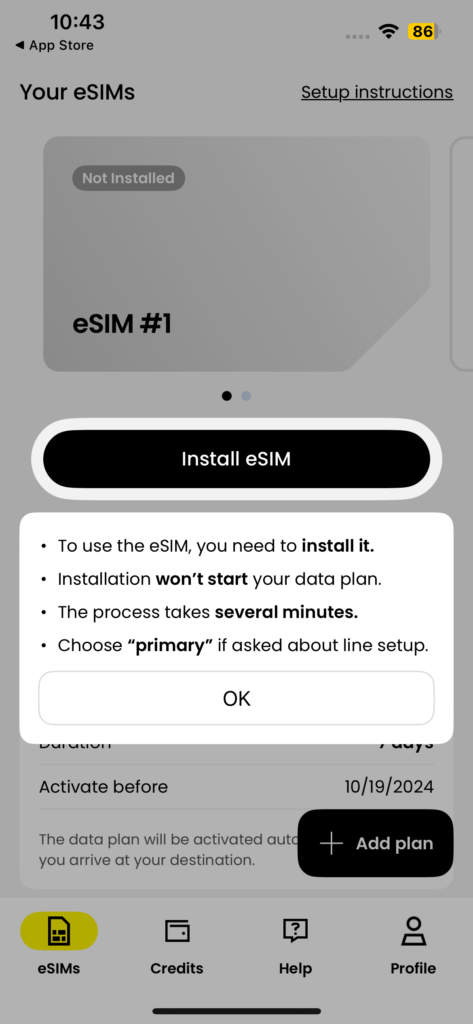Add a new data plan
Viewport: 473px width, 1024px height.
pos(376,843)
